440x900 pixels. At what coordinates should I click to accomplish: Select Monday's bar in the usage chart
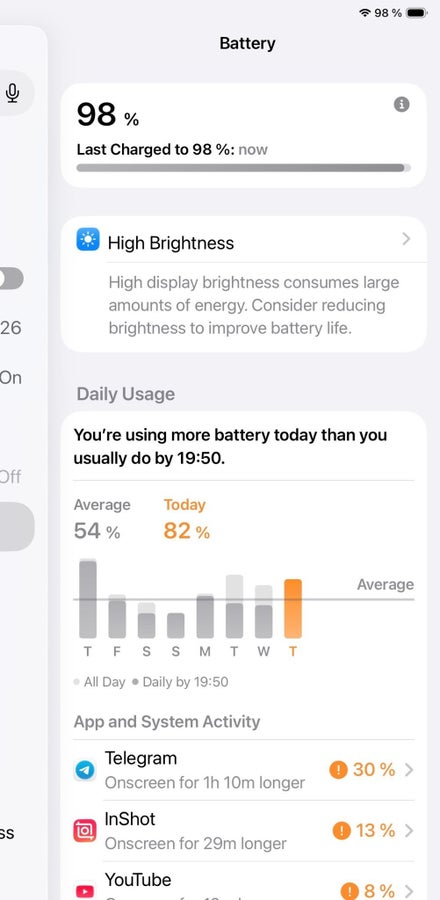[x=205, y=616]
